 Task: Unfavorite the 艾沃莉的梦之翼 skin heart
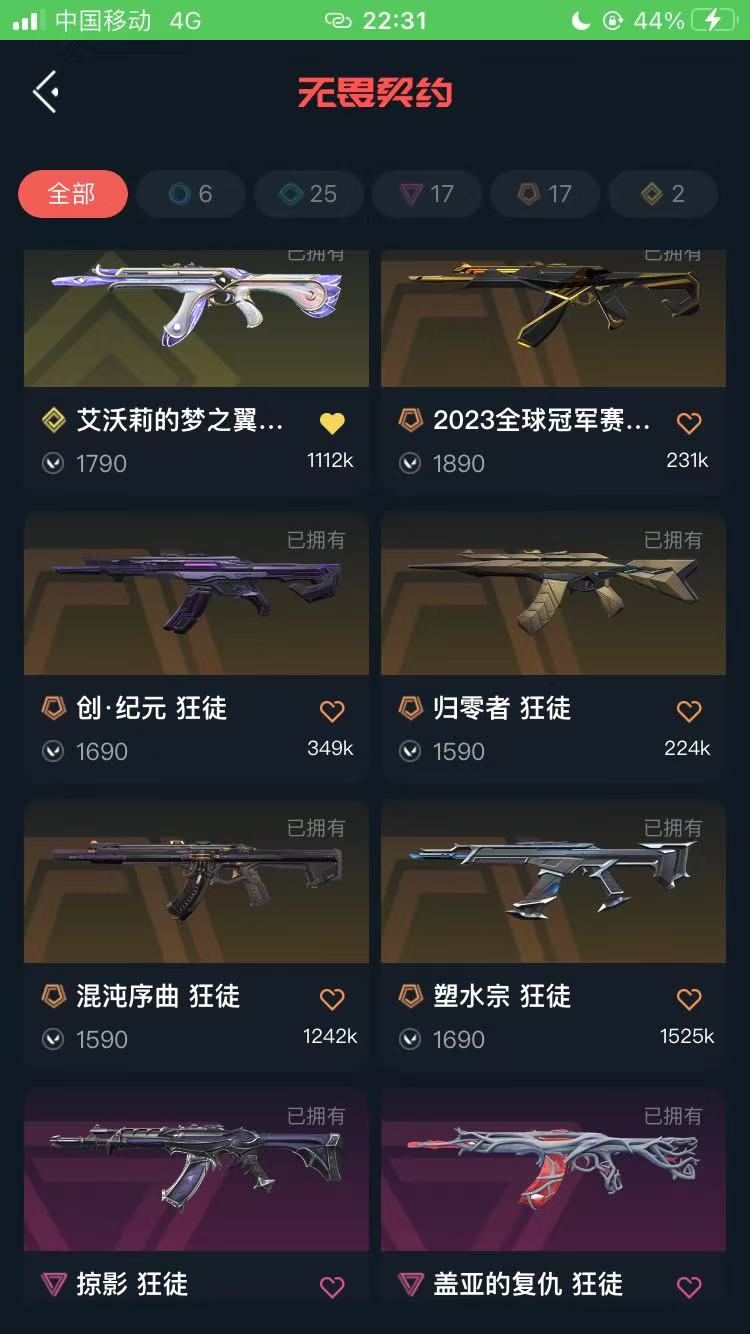click(x=332, y=423)
